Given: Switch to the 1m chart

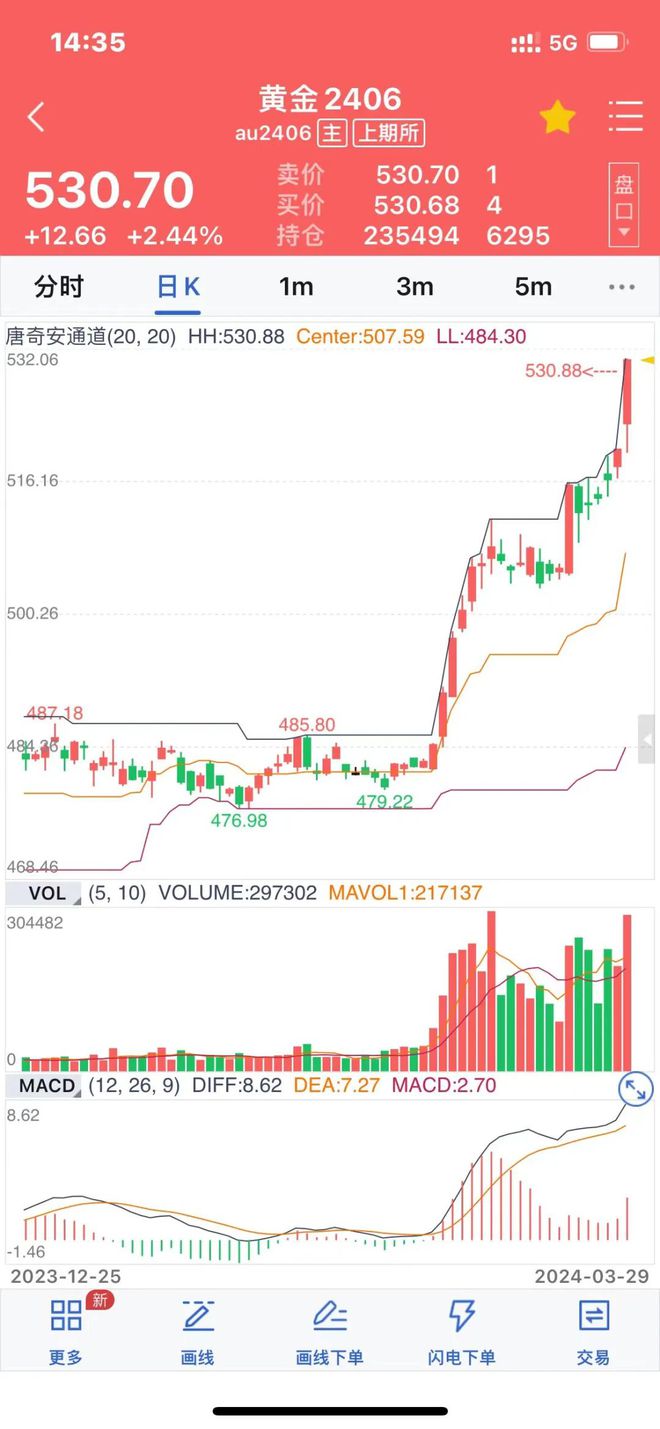Looking at the screenshot, I should (296, 287).
